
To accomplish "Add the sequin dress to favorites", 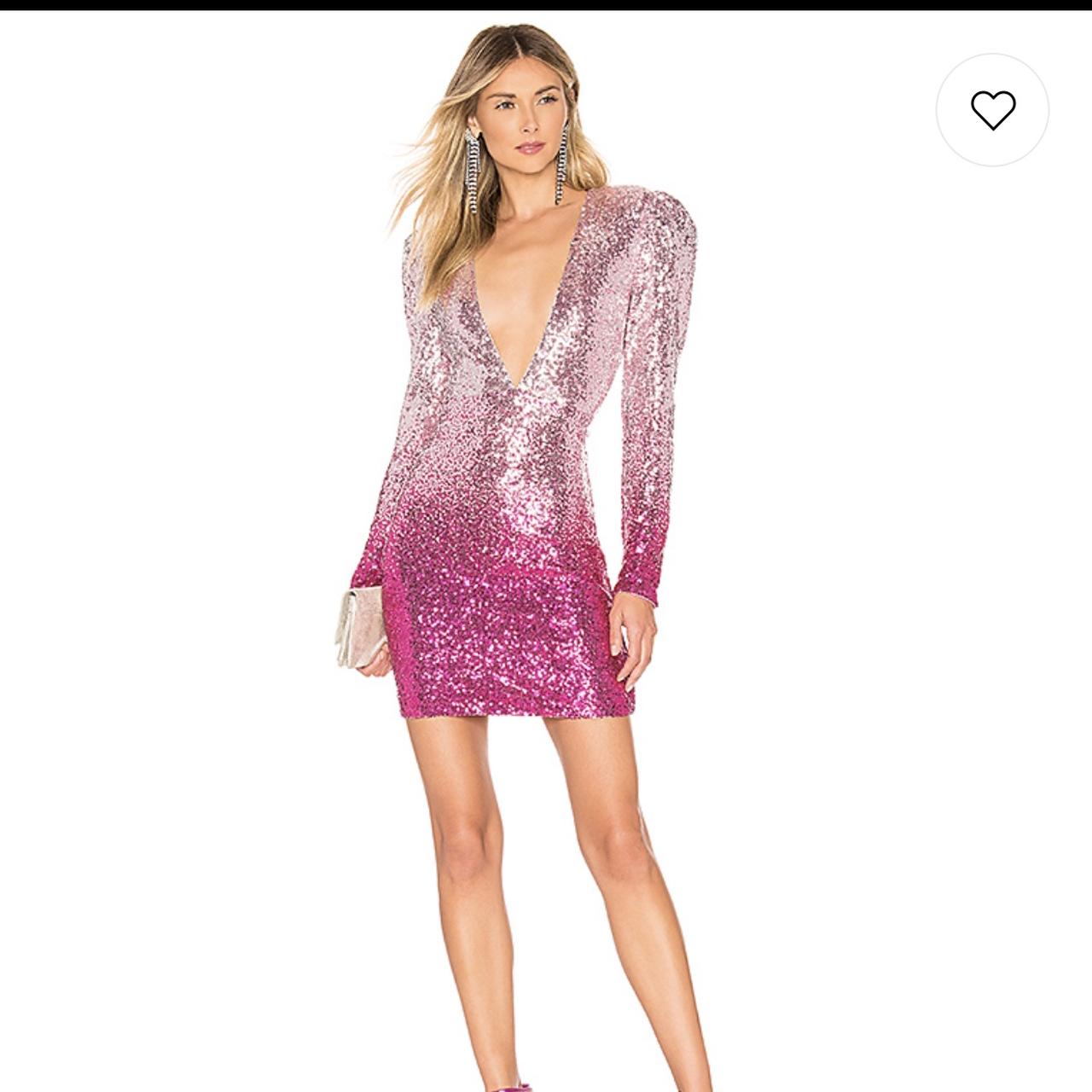I will [993, 110].
